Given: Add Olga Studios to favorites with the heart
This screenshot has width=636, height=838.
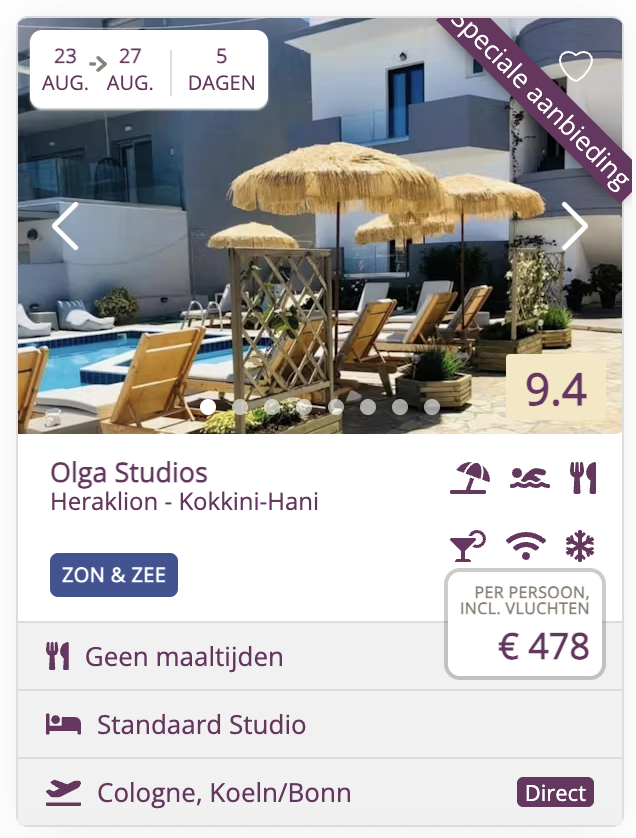Looking at the screenshot, I should (576, 67).
